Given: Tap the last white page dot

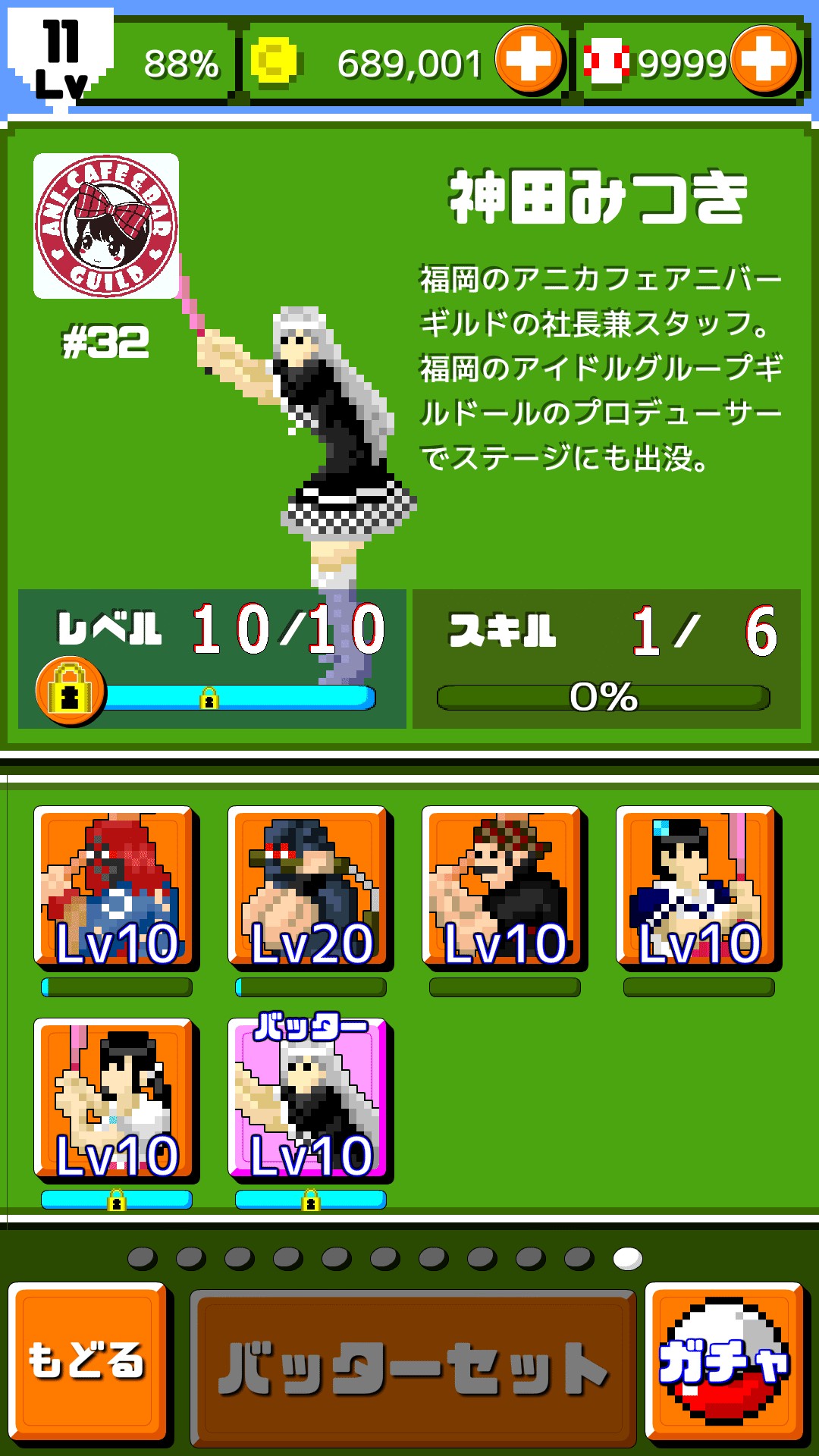Looking at the screenshot, I should click(627, 1259).
